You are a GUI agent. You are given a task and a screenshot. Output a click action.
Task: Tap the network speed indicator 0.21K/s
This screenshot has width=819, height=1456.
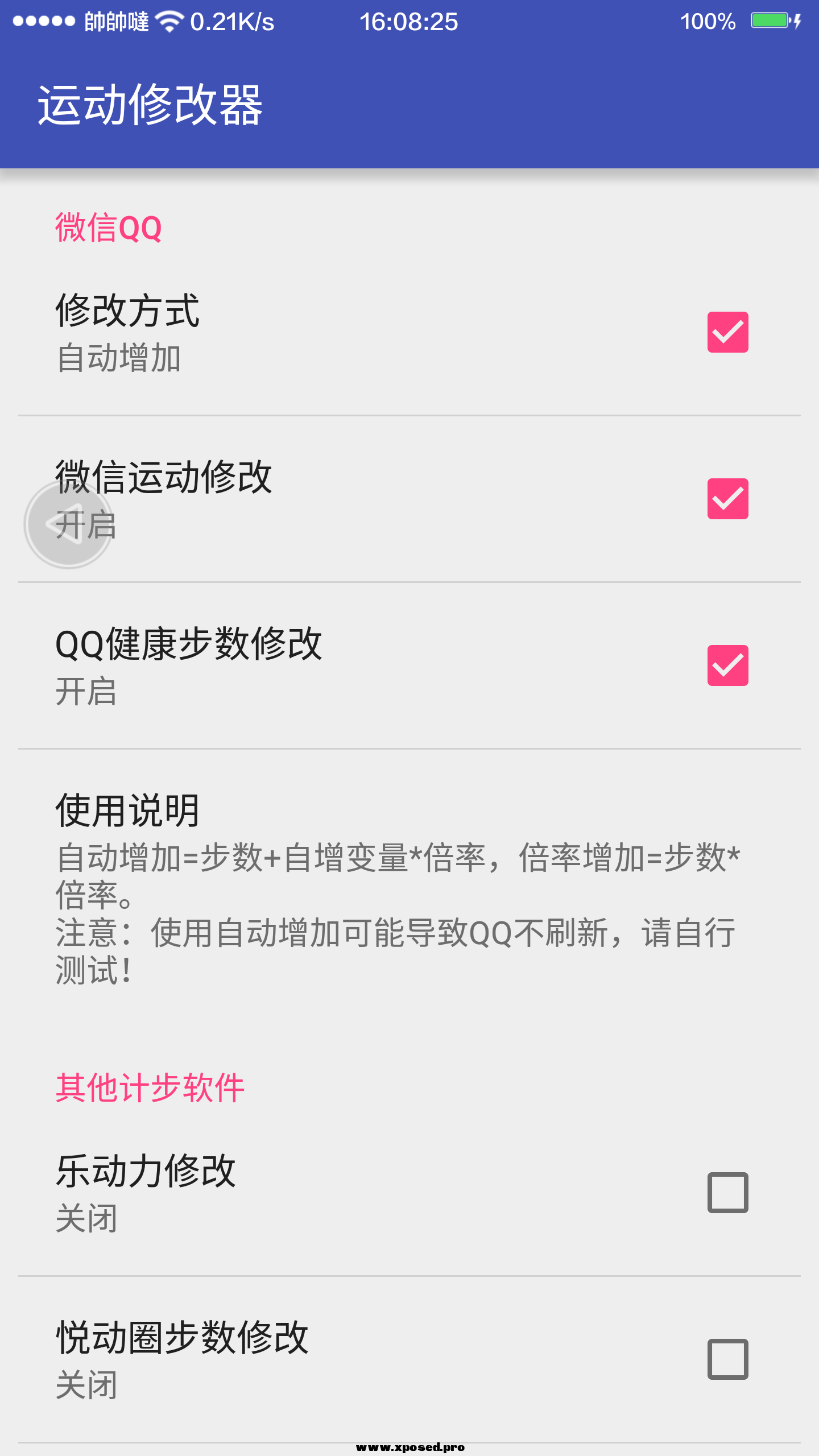click(x=232, y=22)
